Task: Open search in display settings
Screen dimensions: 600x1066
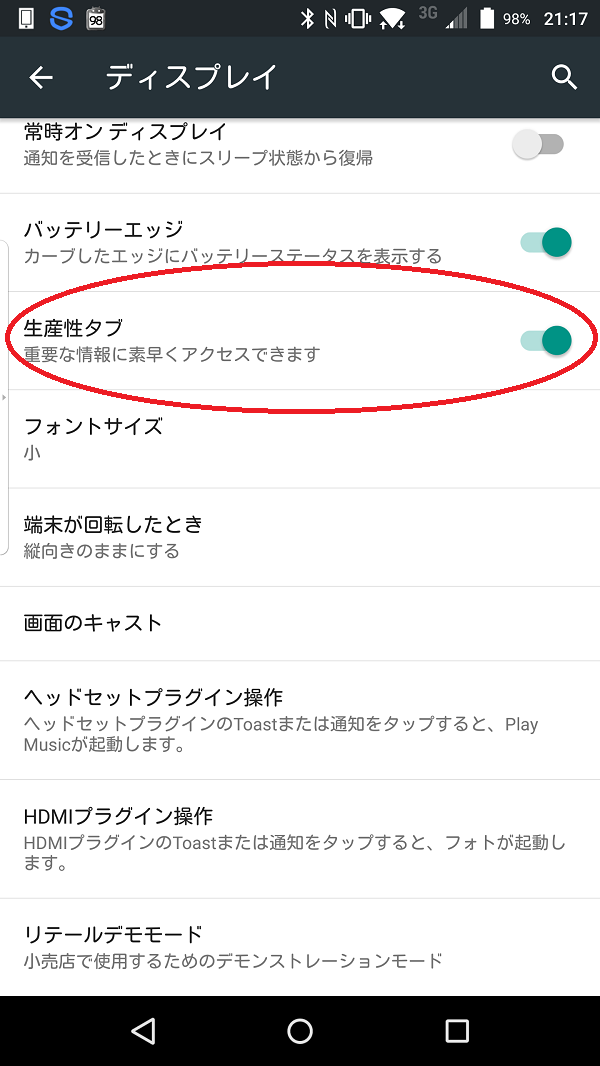Action: point(564,77)
